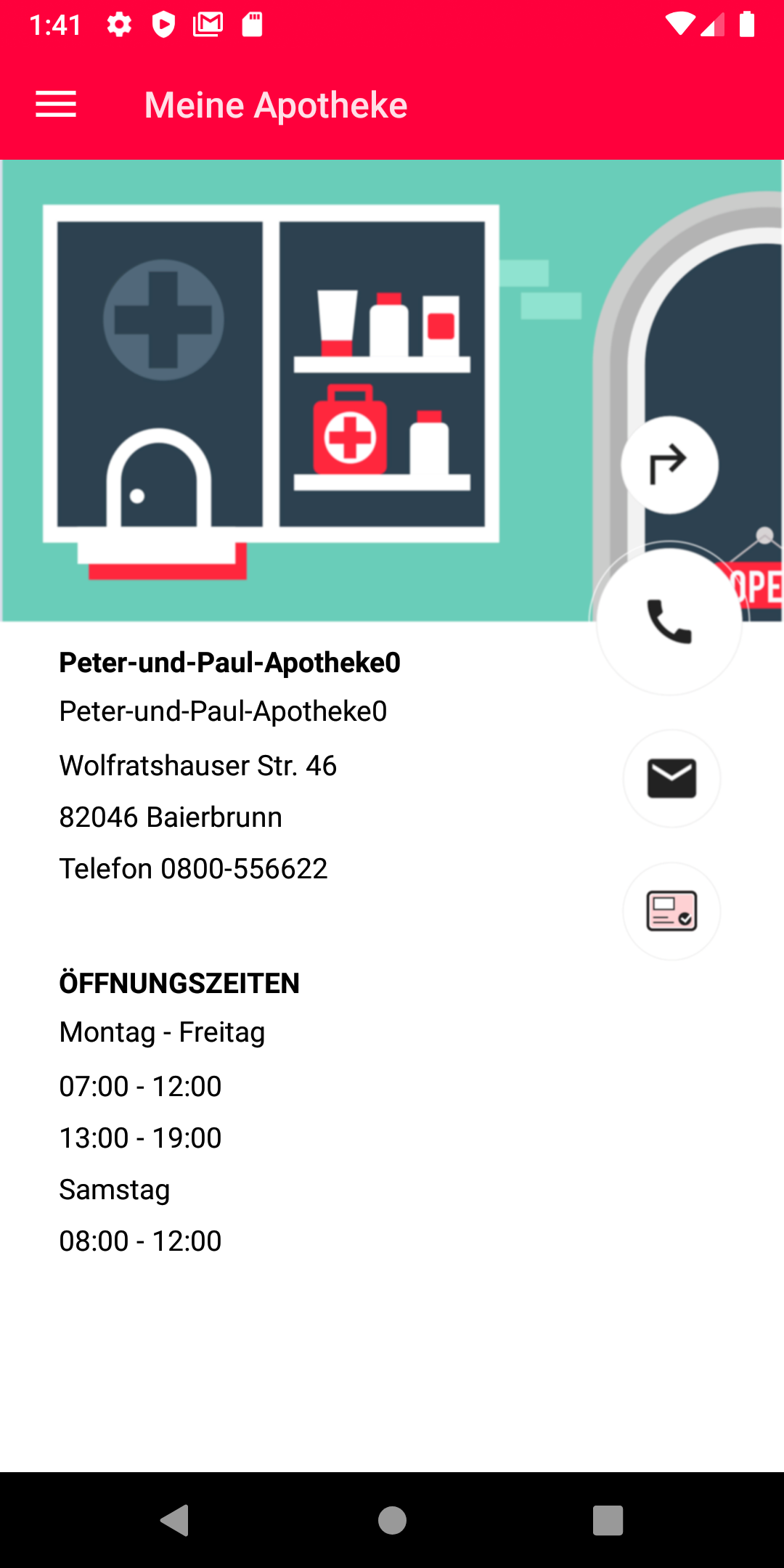This screenshot has width=784, height=1568.
Task: Call the pharmacy with the phone button
Action: (x=669, y=621)
